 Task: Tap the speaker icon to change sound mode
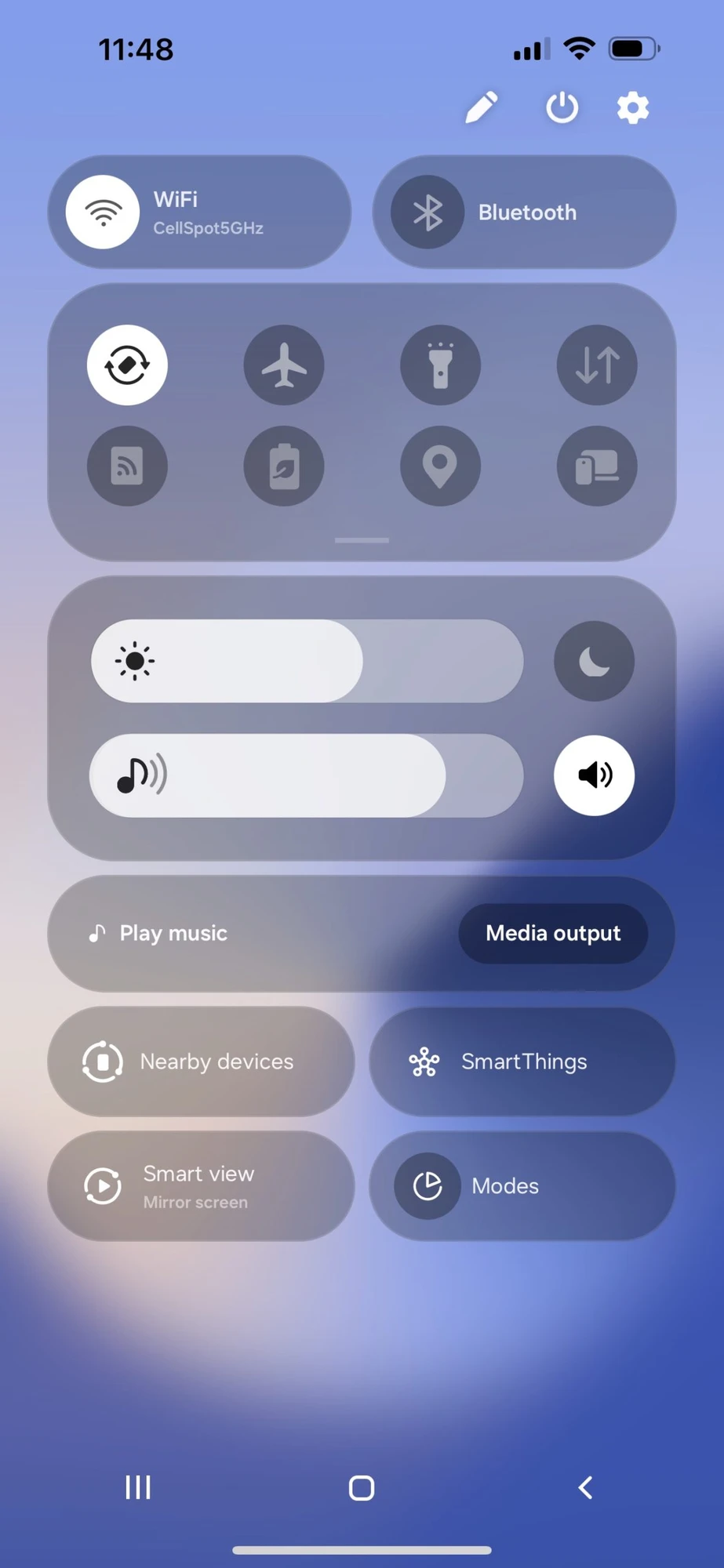[594, 775]
